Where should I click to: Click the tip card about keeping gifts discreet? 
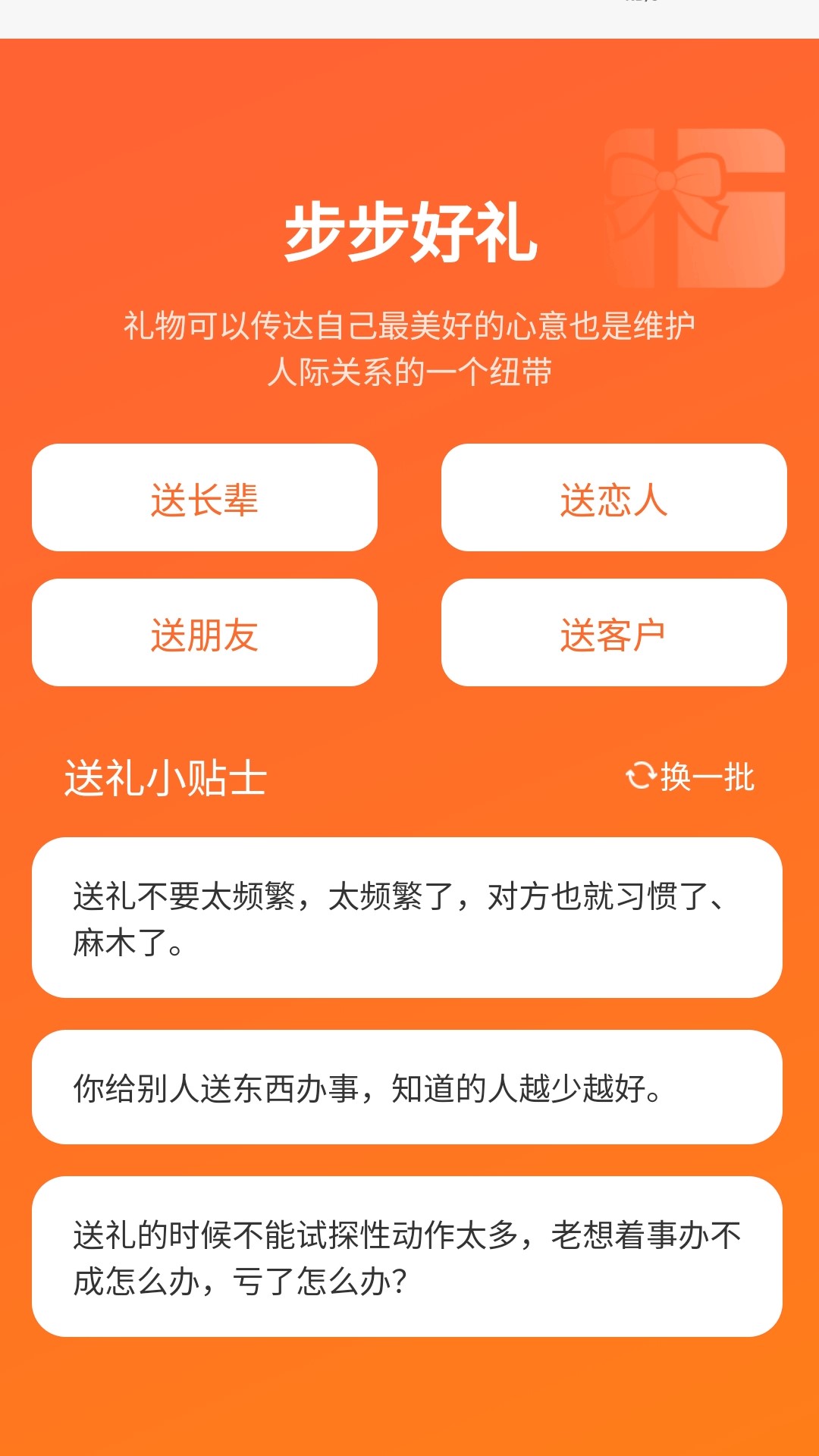(409, 1089)
